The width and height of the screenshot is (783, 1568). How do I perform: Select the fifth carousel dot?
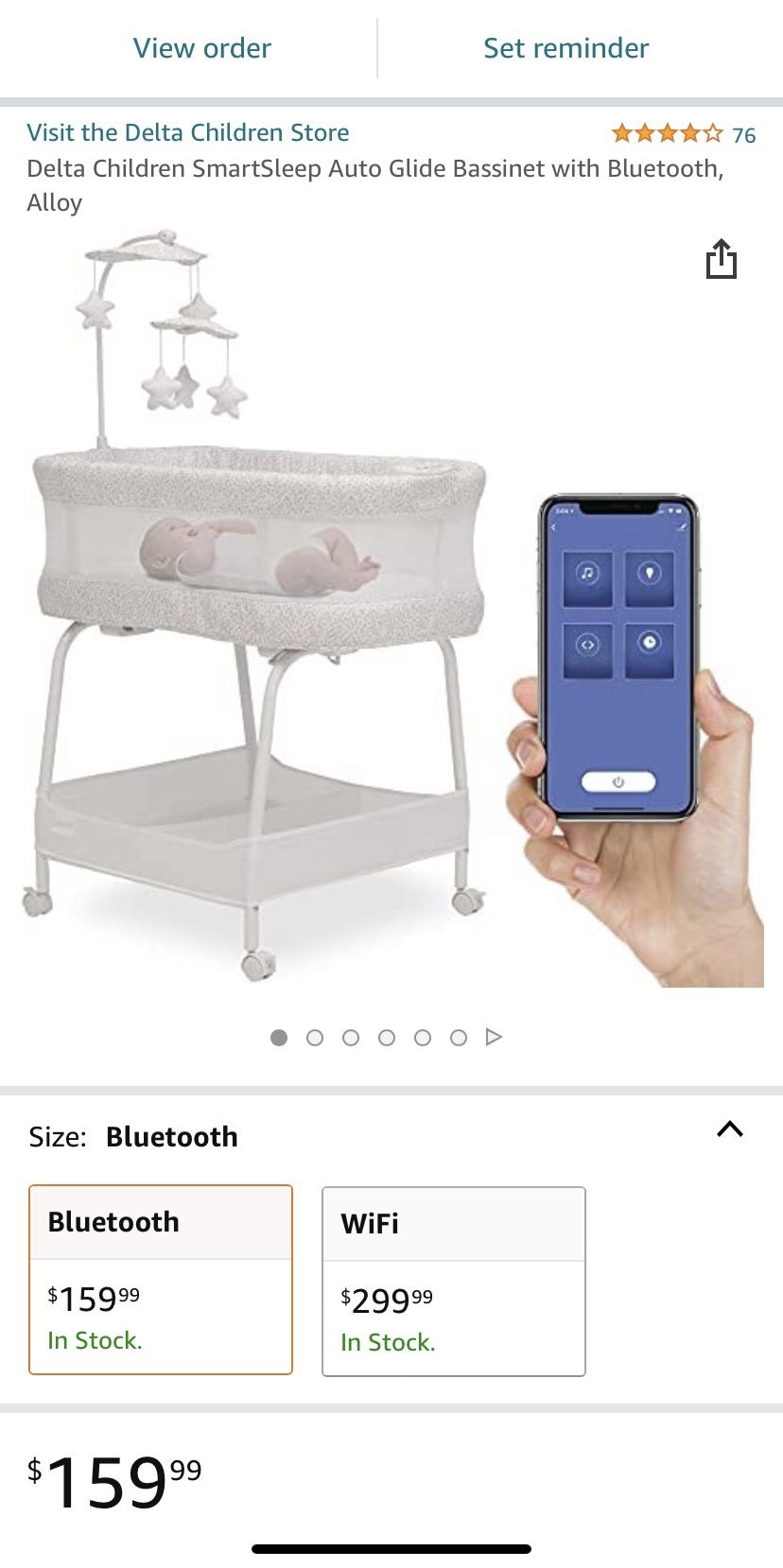(423, 1037)
